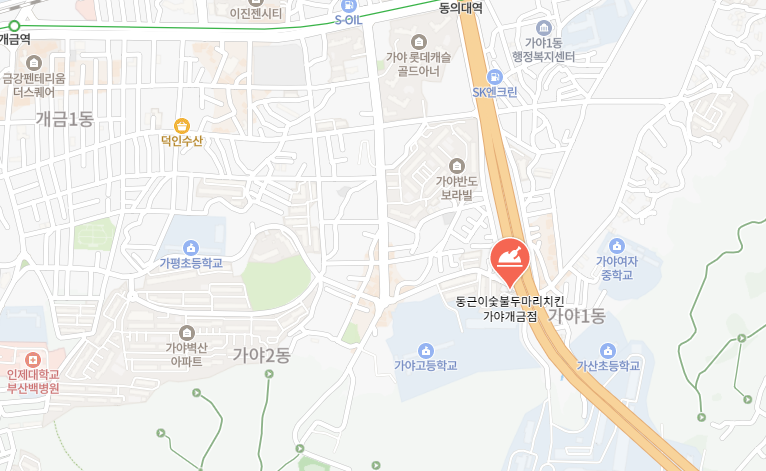Tap the red 둥근이숯불두마리치킨 location pin

pyautogui.click(x=509, y=261)
